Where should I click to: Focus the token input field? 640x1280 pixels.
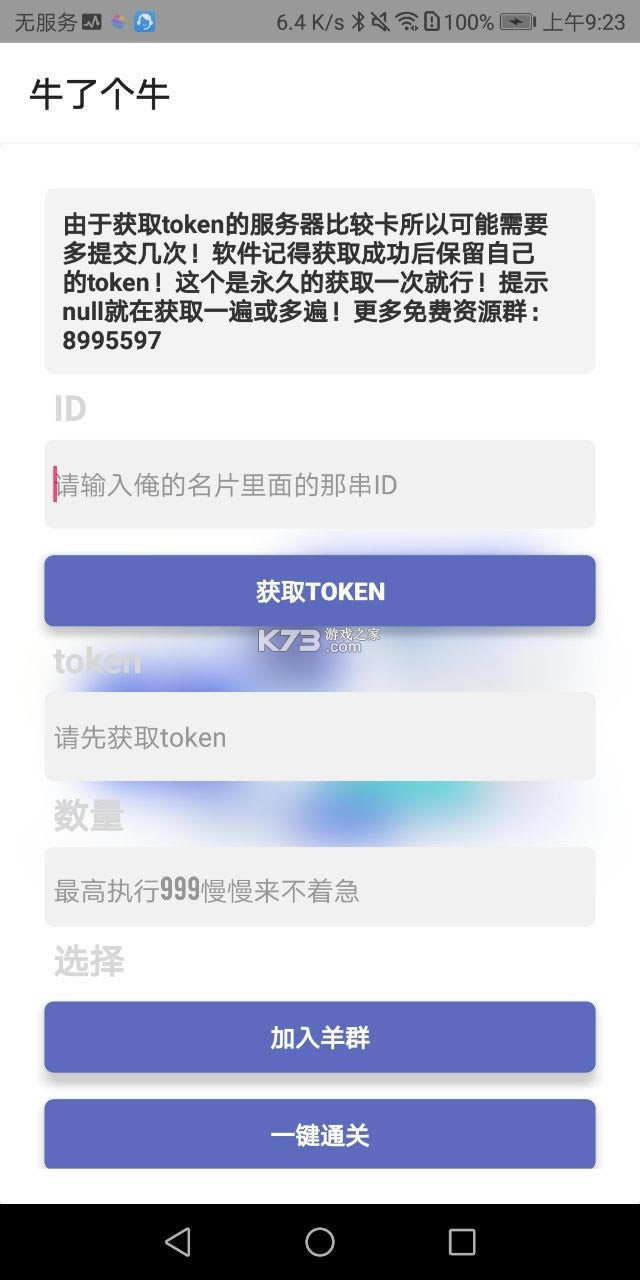coord(320,737)
